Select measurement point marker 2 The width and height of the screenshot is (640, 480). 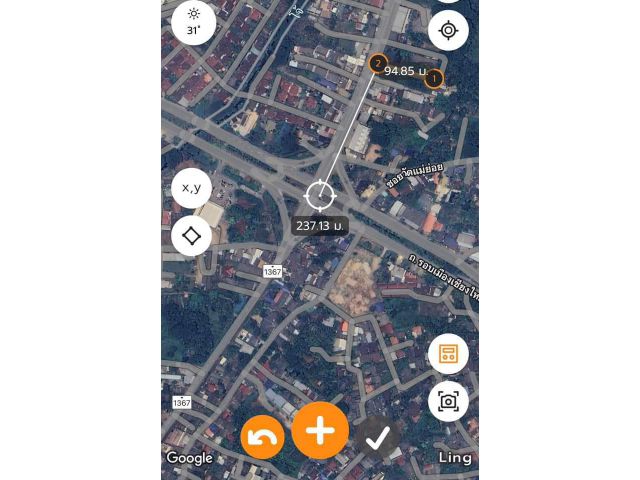pyautogui.click(x=377, y=64)
